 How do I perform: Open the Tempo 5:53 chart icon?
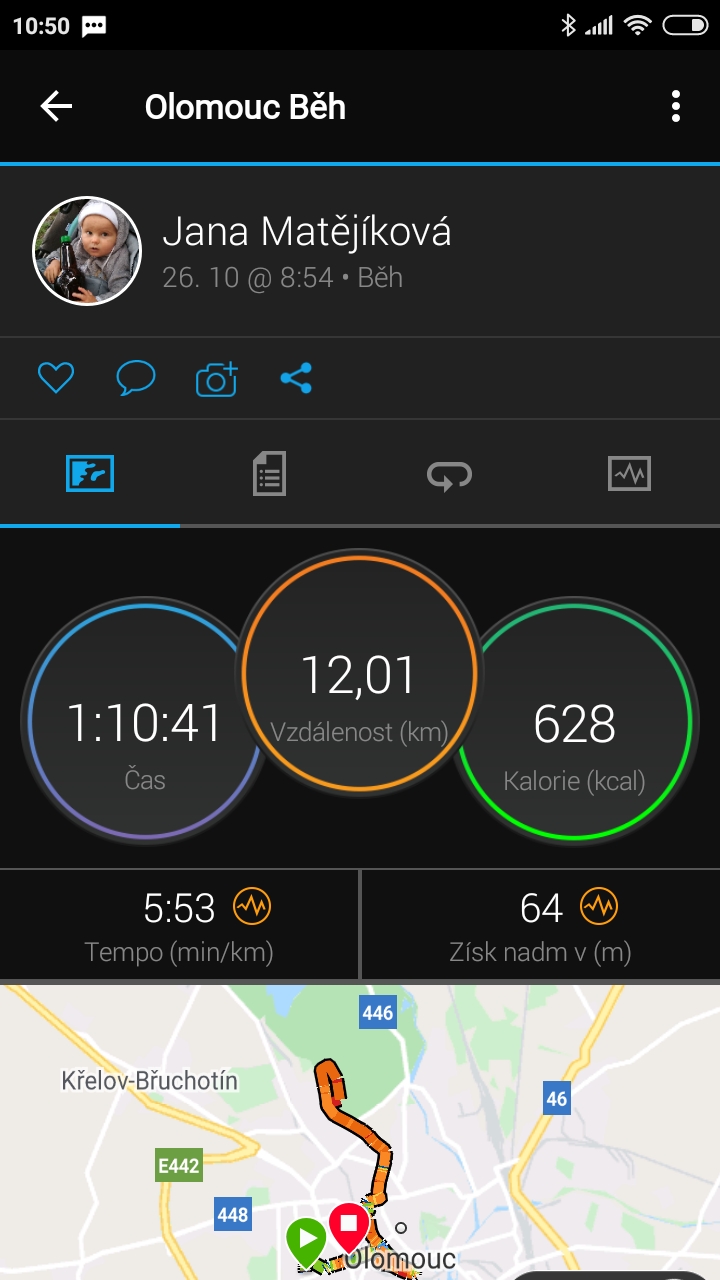pos(252,907)
